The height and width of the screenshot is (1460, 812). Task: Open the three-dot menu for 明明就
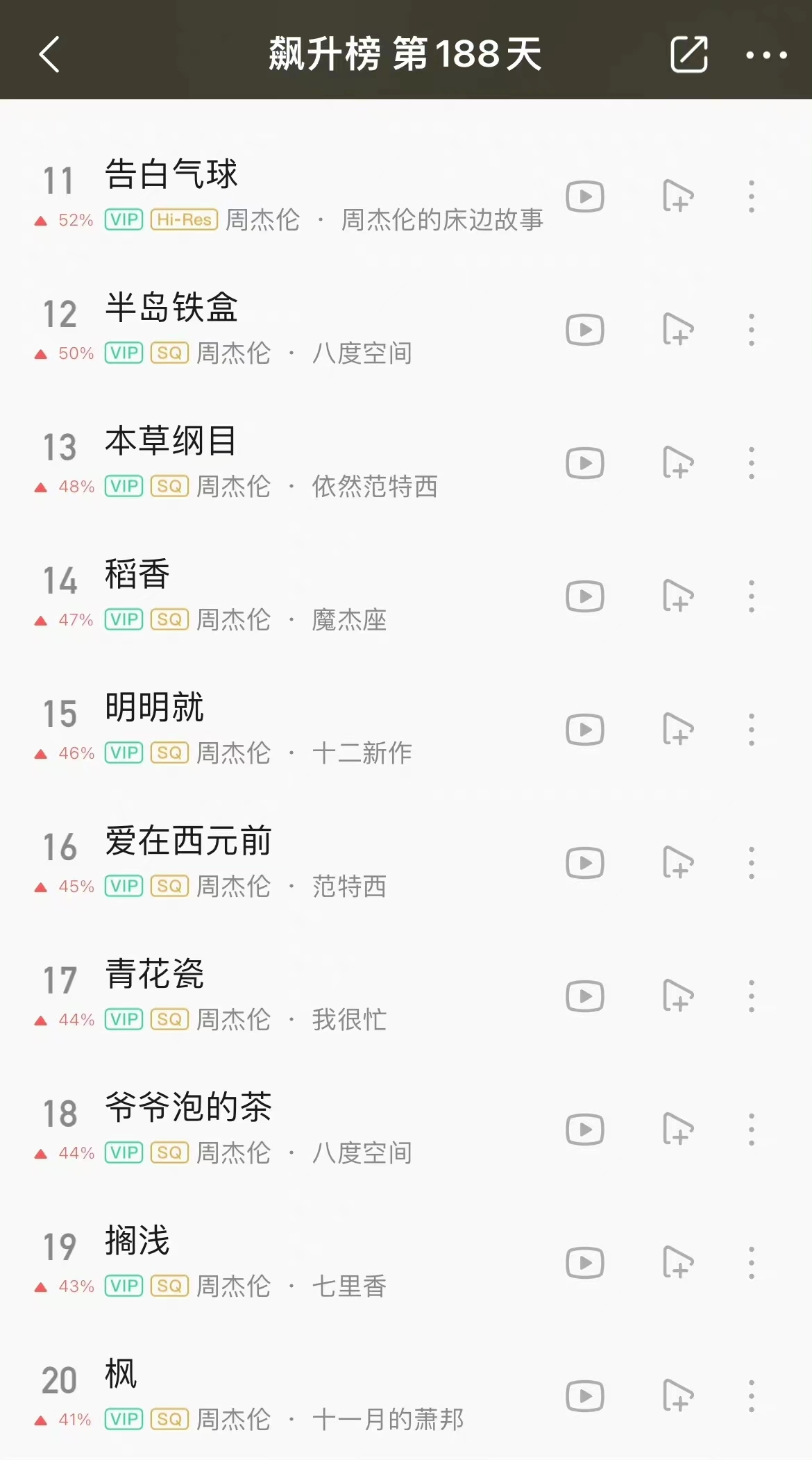click(751, 729)
